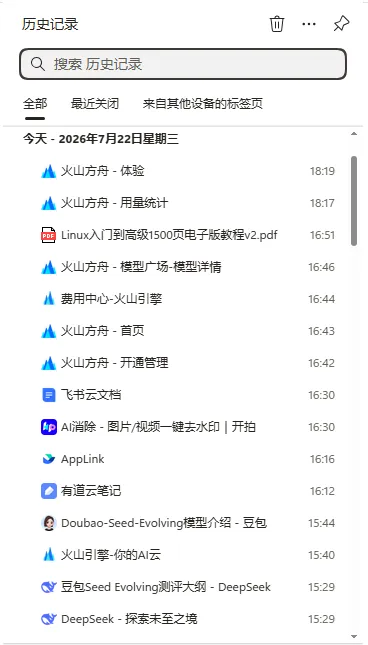Switch to the 来自其他设备的标签页 tab

pyautogui.click(x=203, y=103)
